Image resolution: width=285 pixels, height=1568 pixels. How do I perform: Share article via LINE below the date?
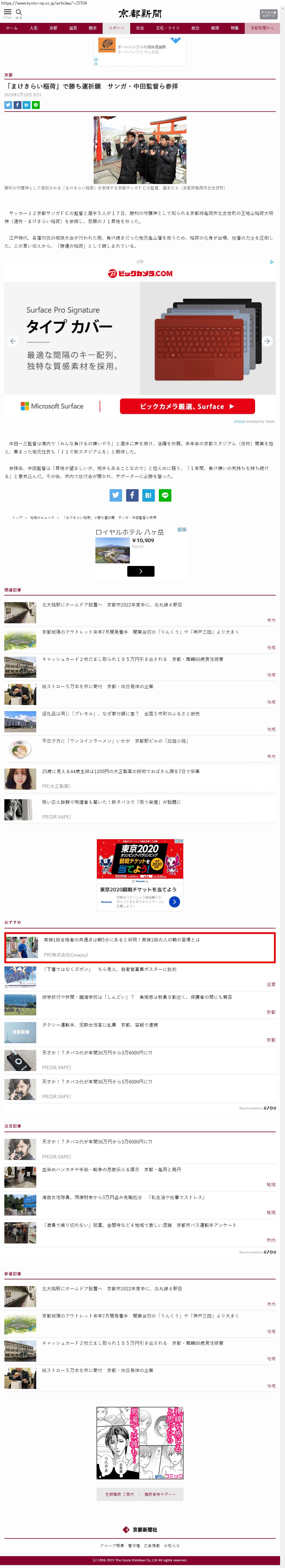point(36,105)
